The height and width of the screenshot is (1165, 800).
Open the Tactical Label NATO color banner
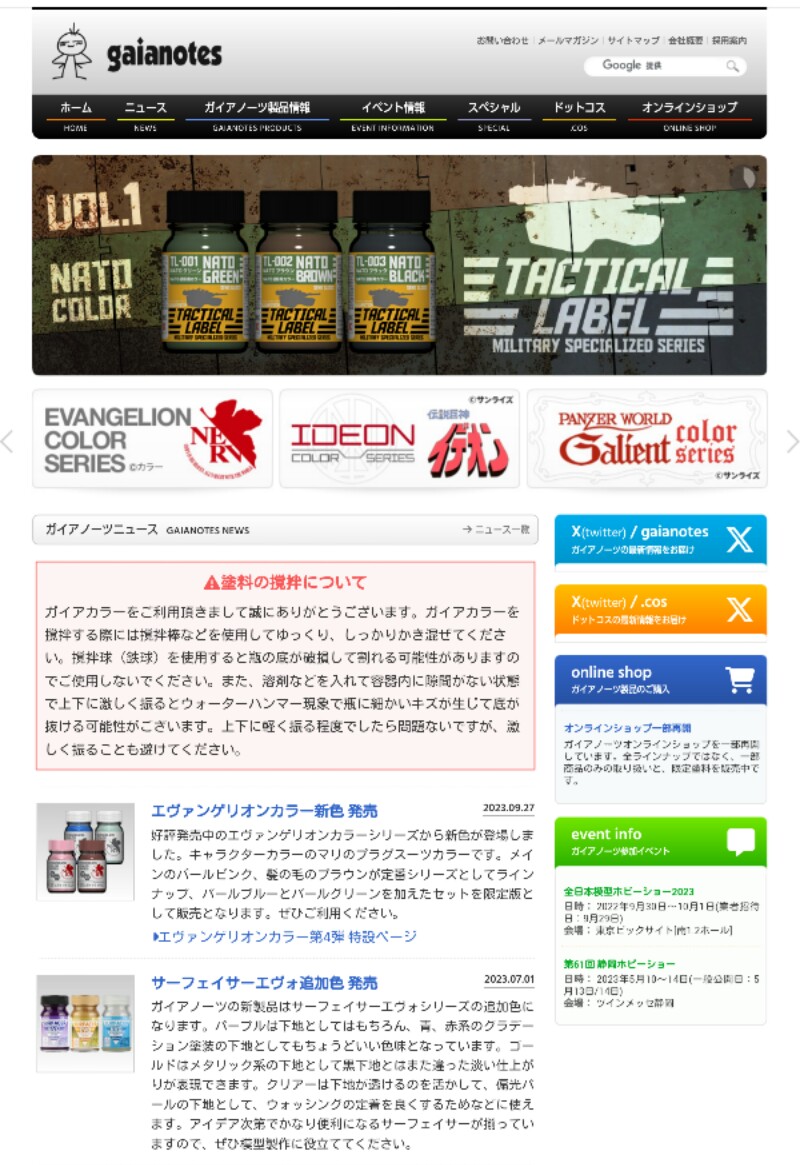click(399, 265)
